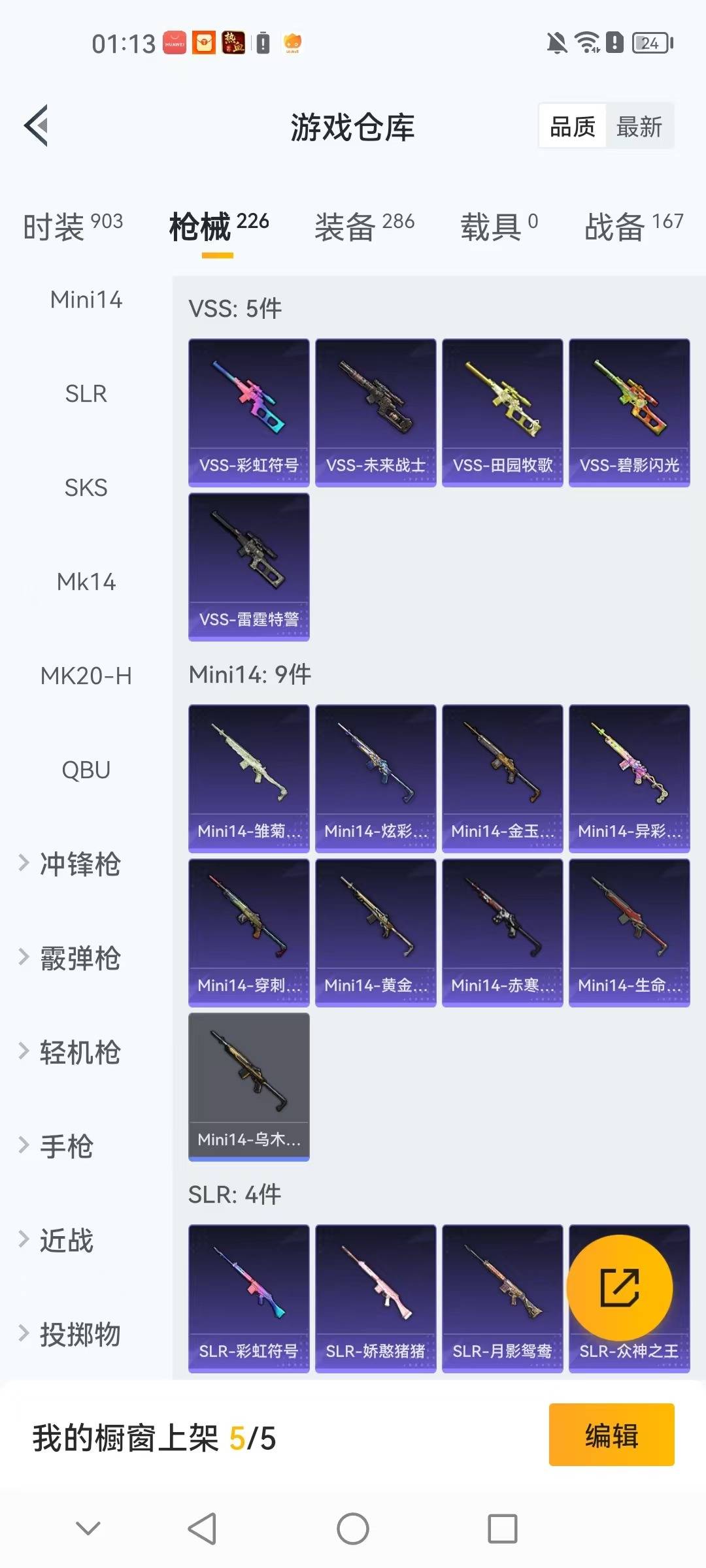Select Mk14 in the weapon list
Viewport: 706px width, 1568px height.
click(x=86, y=581)
